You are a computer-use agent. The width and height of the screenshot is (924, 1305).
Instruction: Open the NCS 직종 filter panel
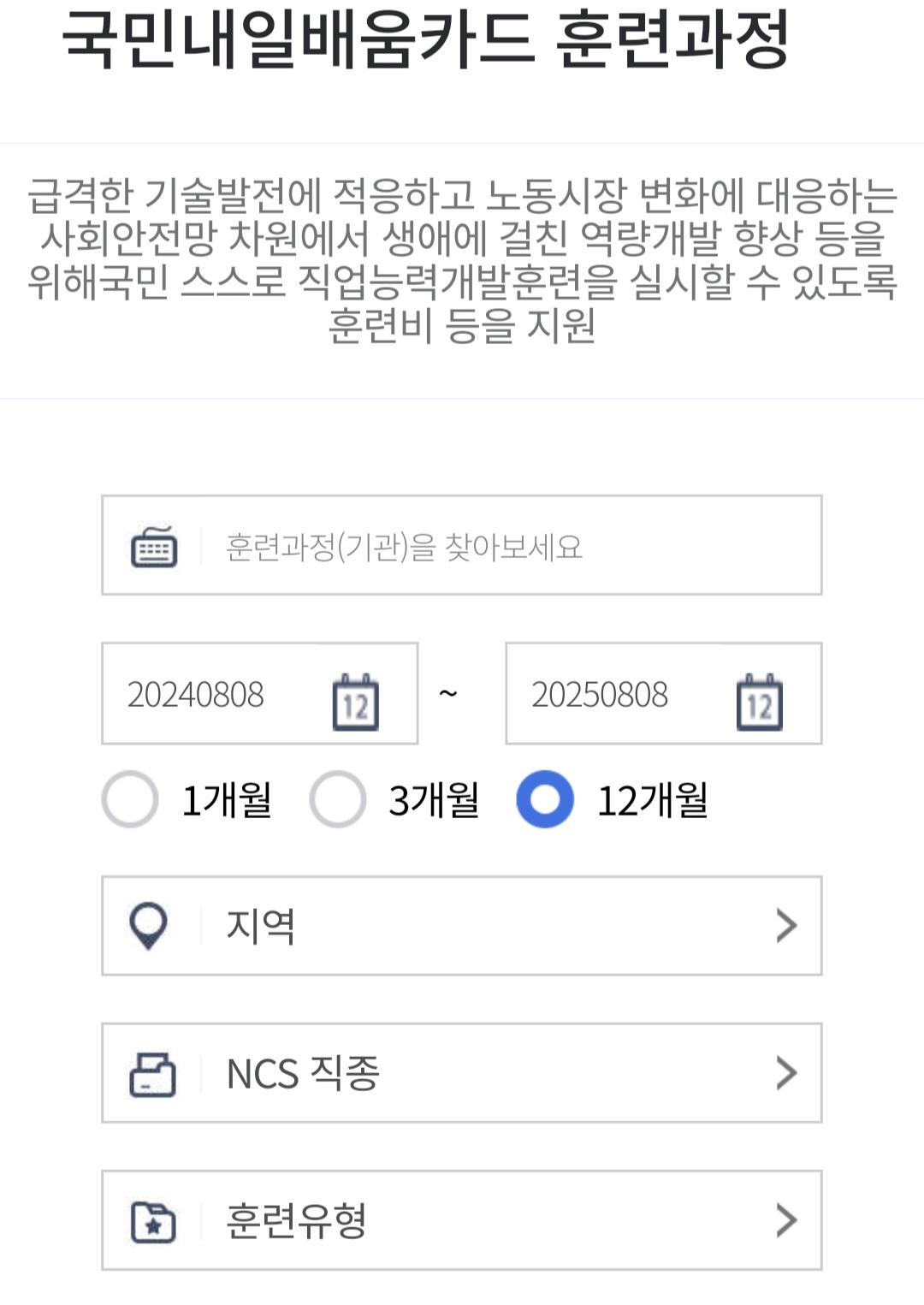[x=462, y=1073]
